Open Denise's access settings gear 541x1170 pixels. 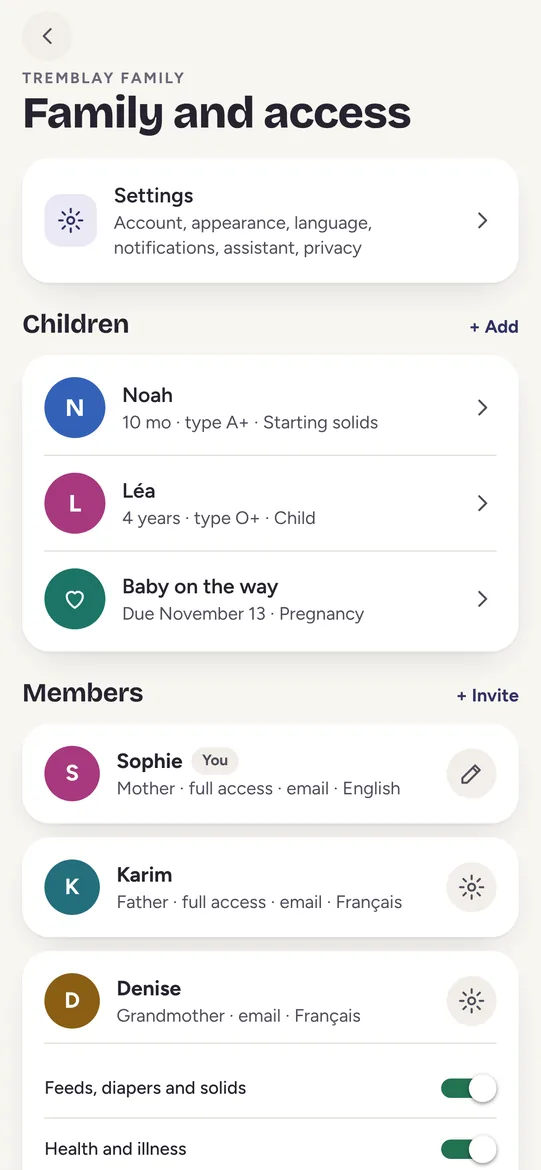point(472,1001)
